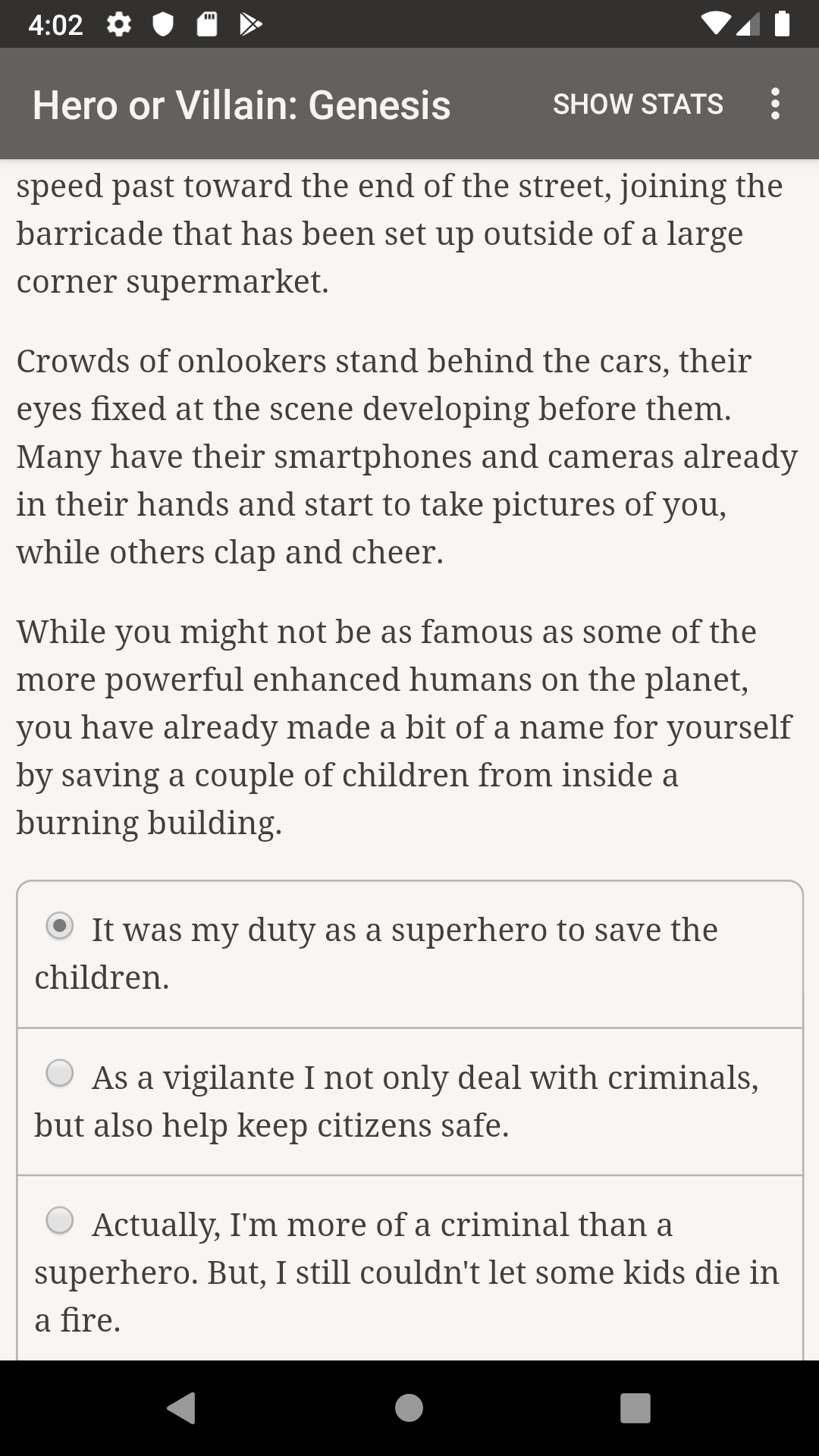Choose the vigilante answer option
Screen dimensions: 819x1456
pyautogui.click(x=409, y=1102)
